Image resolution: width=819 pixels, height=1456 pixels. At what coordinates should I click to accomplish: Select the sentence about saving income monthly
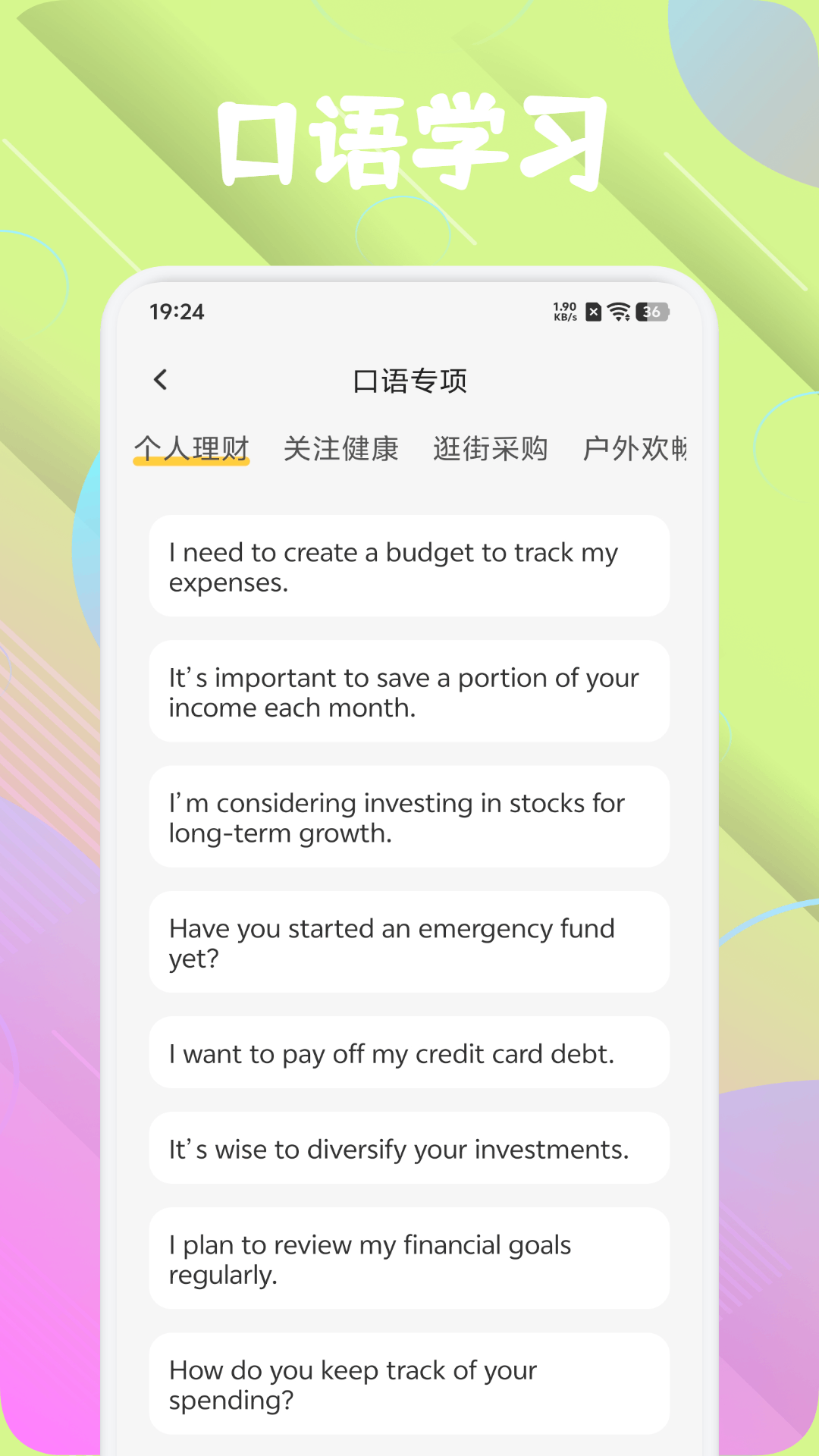(409, 692)
